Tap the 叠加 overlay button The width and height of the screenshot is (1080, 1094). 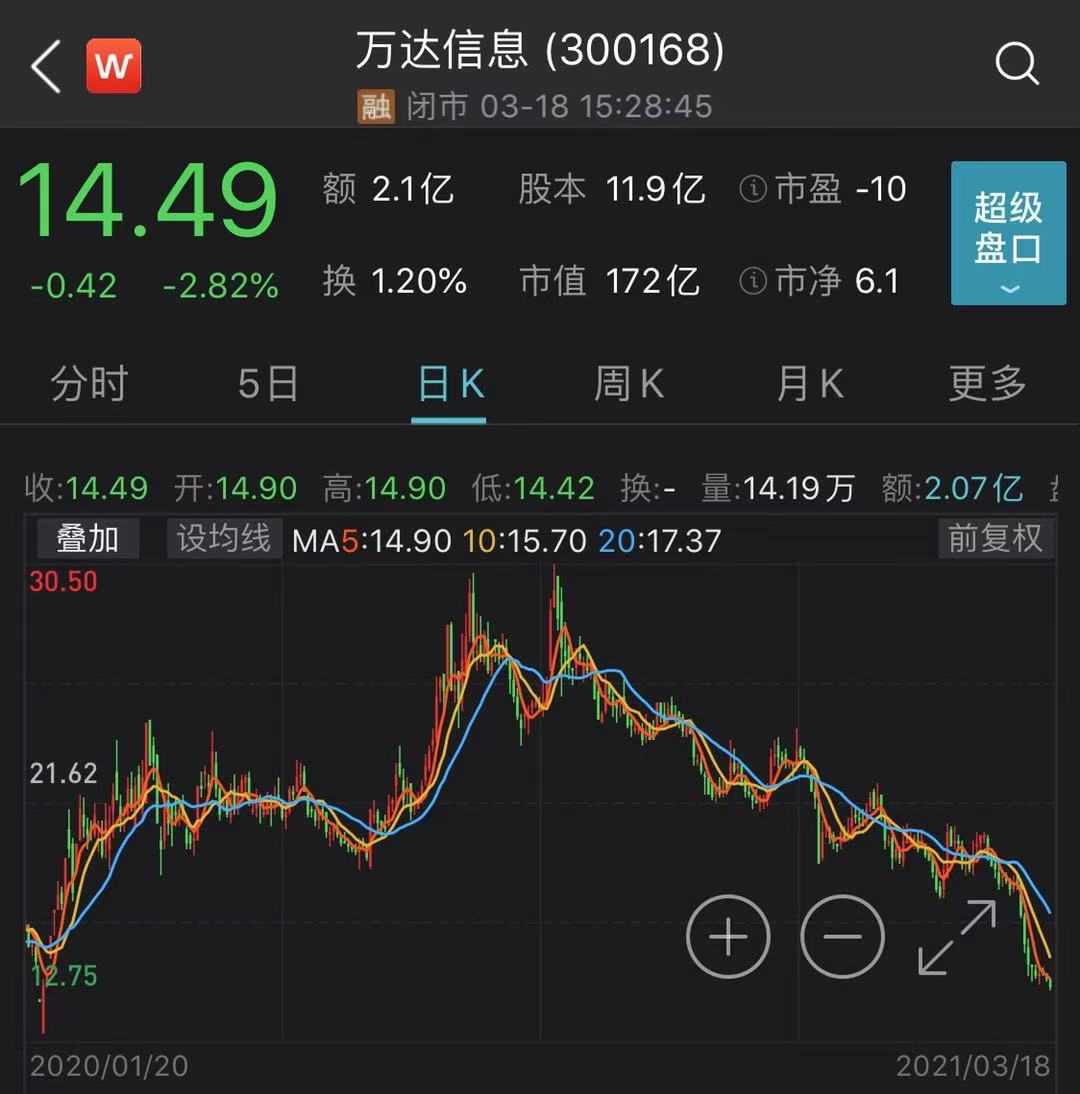pyautogui.click(x=88, y=539)
